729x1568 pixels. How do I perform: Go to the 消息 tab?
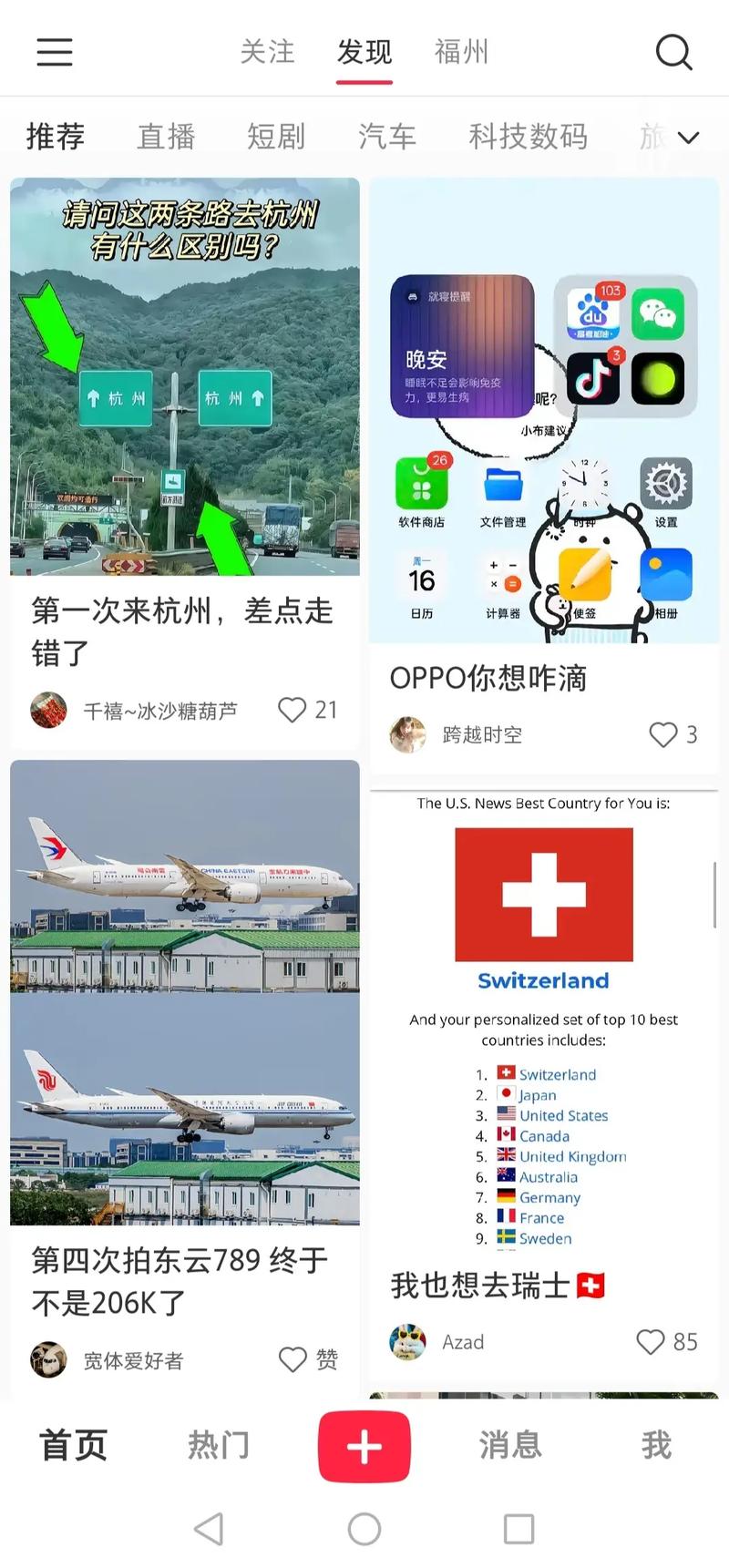tap(510, 1446)
